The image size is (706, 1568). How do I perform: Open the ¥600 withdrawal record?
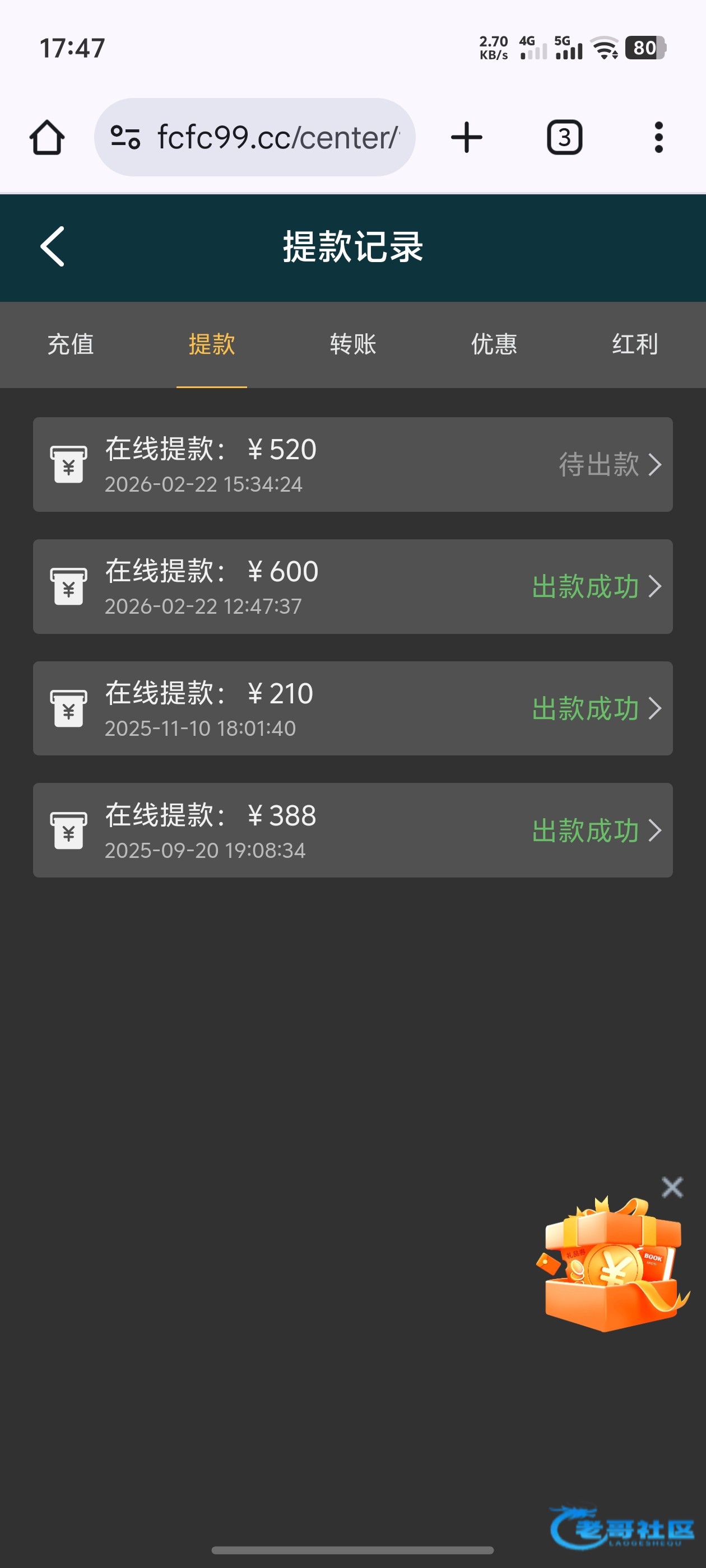click(x=352, y=586)
